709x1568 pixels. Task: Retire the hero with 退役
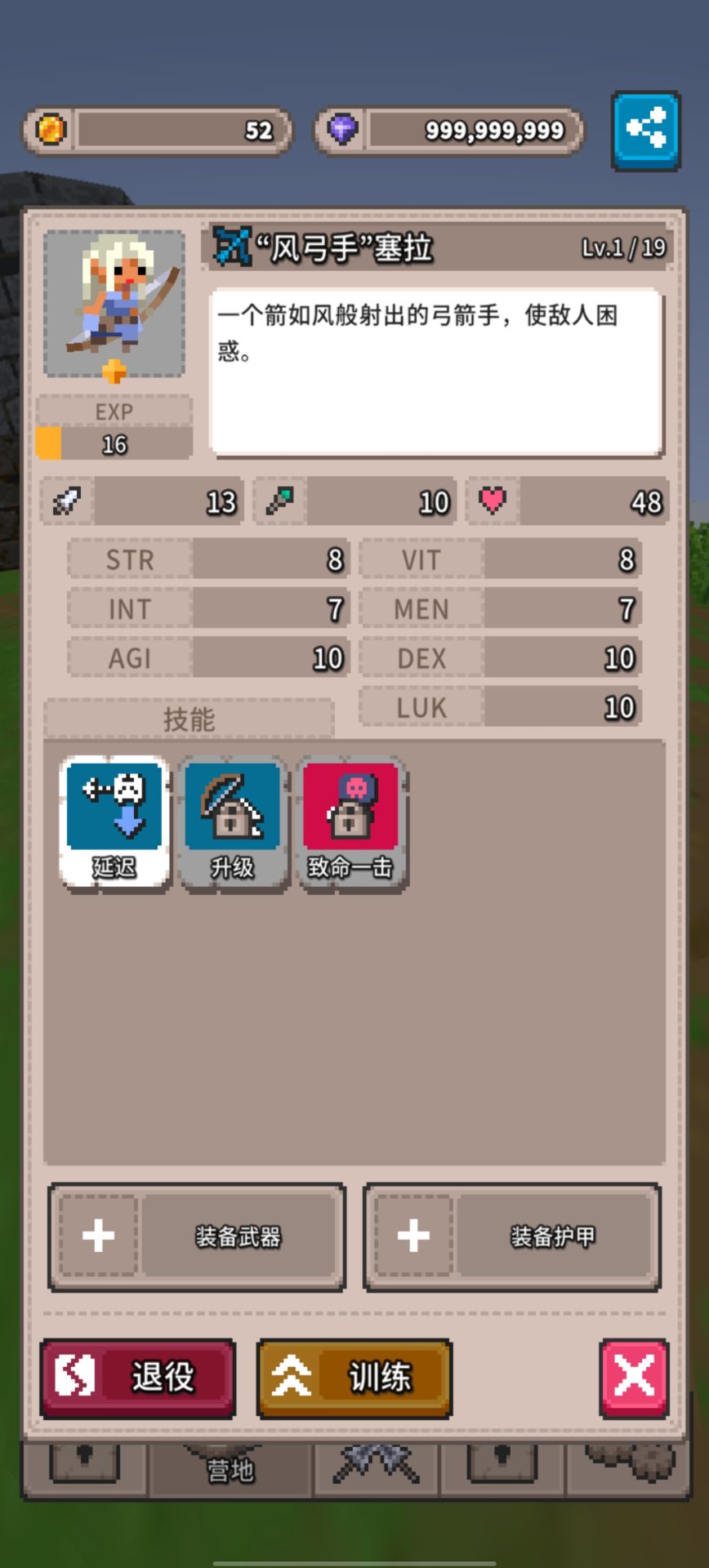pyautogui.click(x=137, y=1378)
